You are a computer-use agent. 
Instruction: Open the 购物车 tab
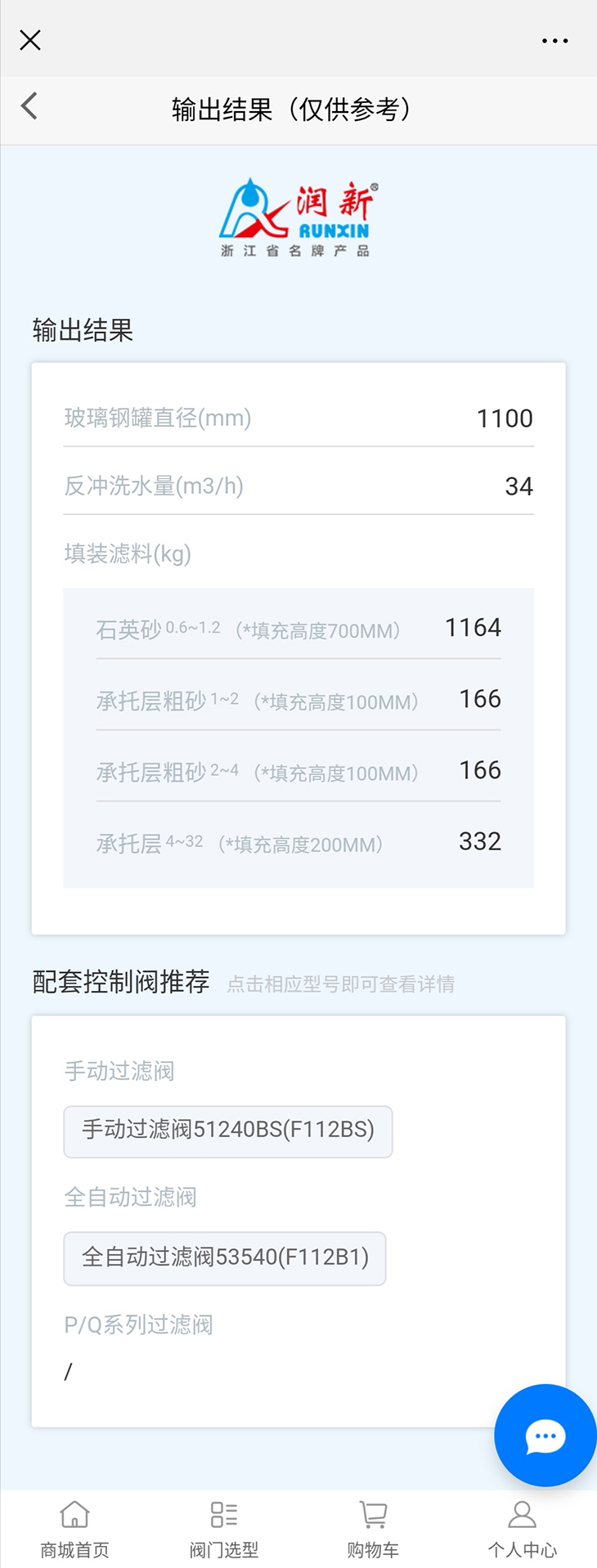pos(373,1527)
